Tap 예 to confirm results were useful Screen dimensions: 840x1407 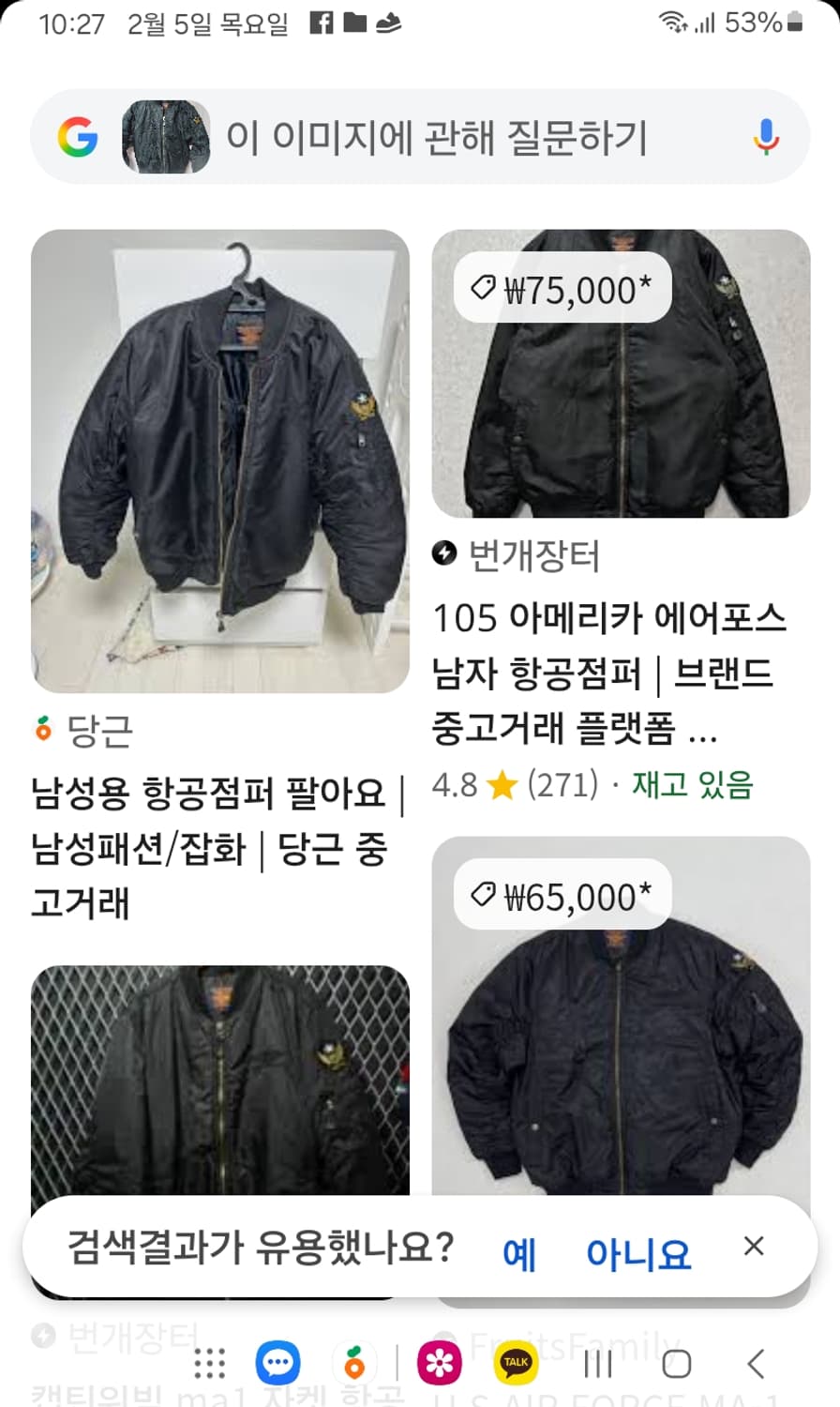[519, 1252]
